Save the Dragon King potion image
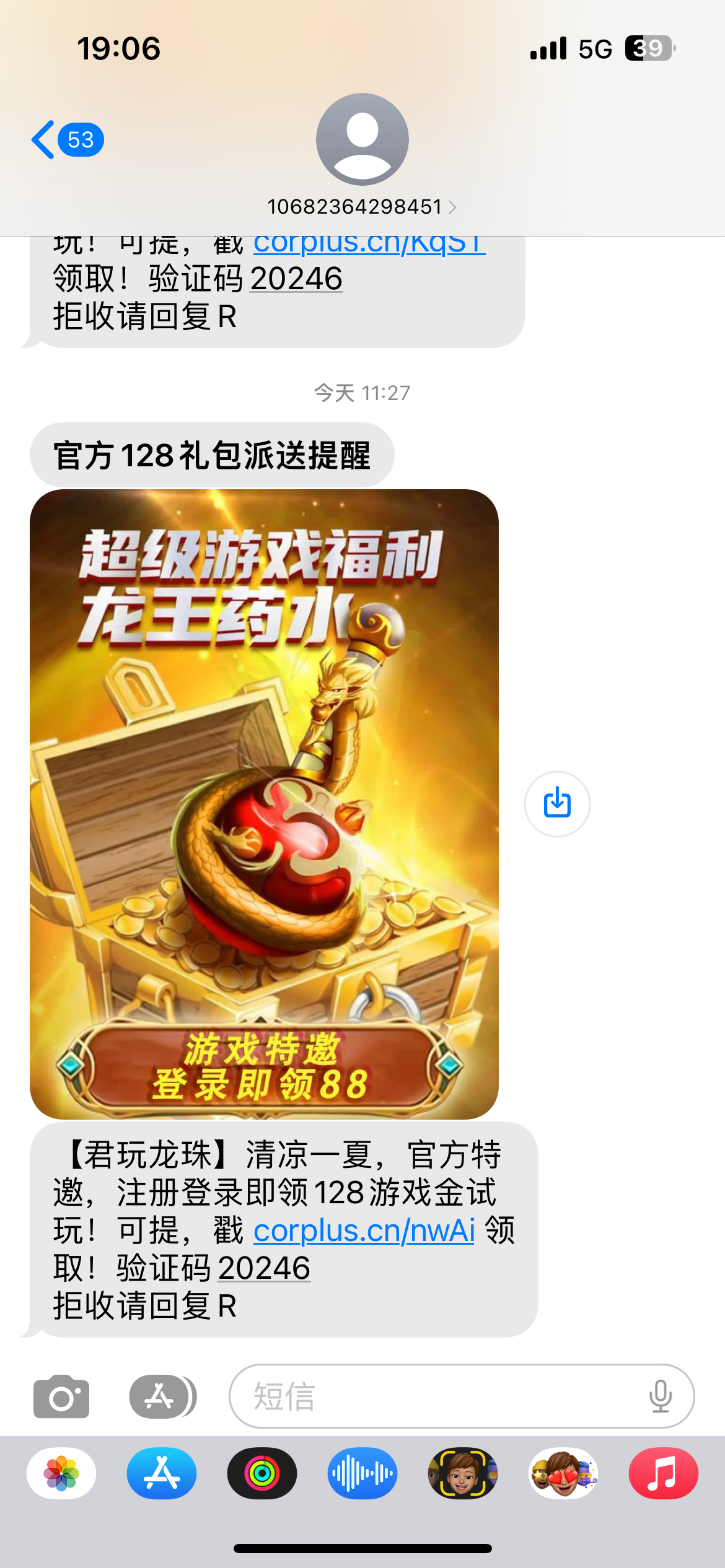The width and height of the screenshot is (725, 1568). click(556, 803)
